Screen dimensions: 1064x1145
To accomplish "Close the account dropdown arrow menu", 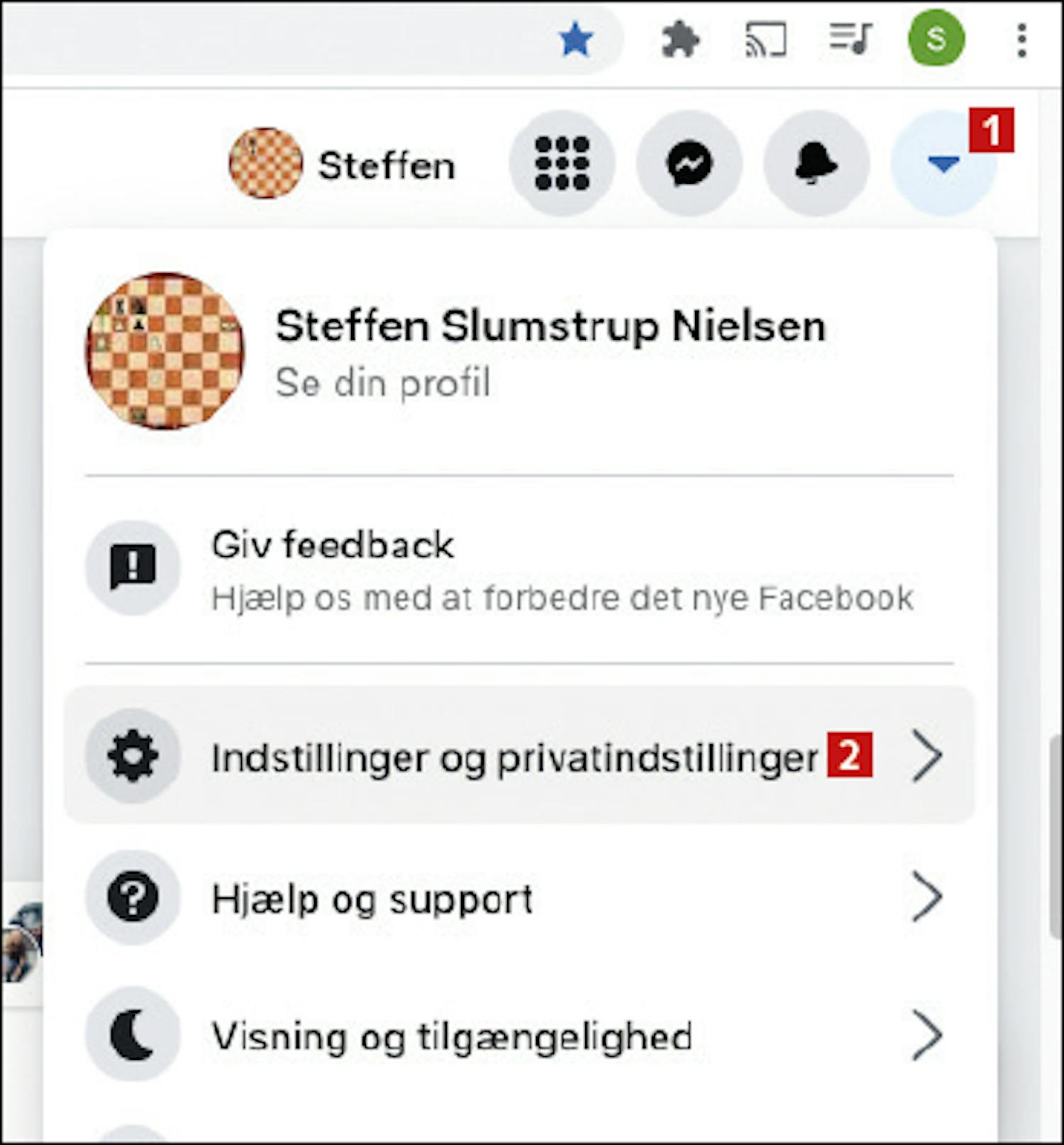I will pyautogui.click(x=943, y=165).
